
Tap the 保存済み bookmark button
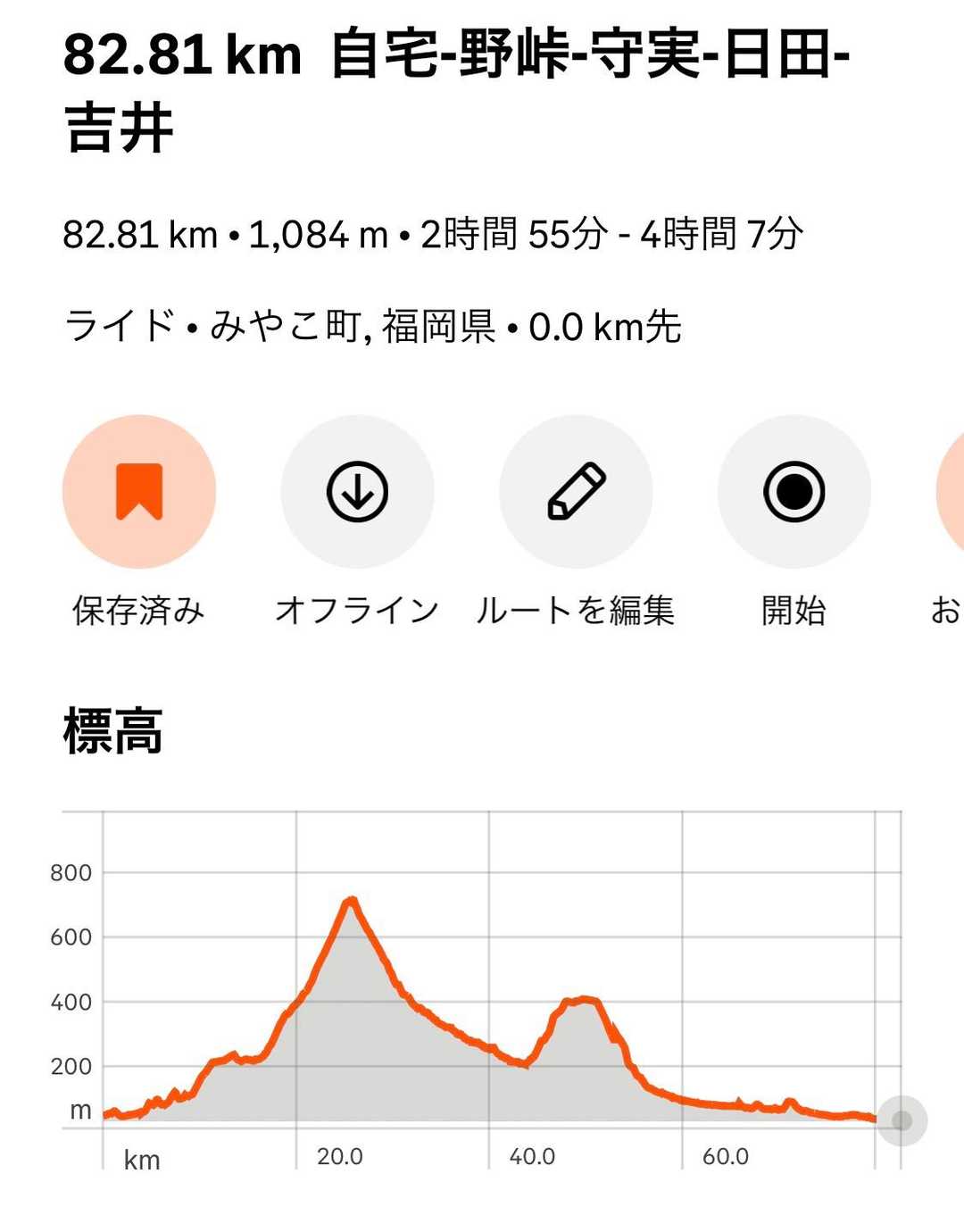(139, 492)
